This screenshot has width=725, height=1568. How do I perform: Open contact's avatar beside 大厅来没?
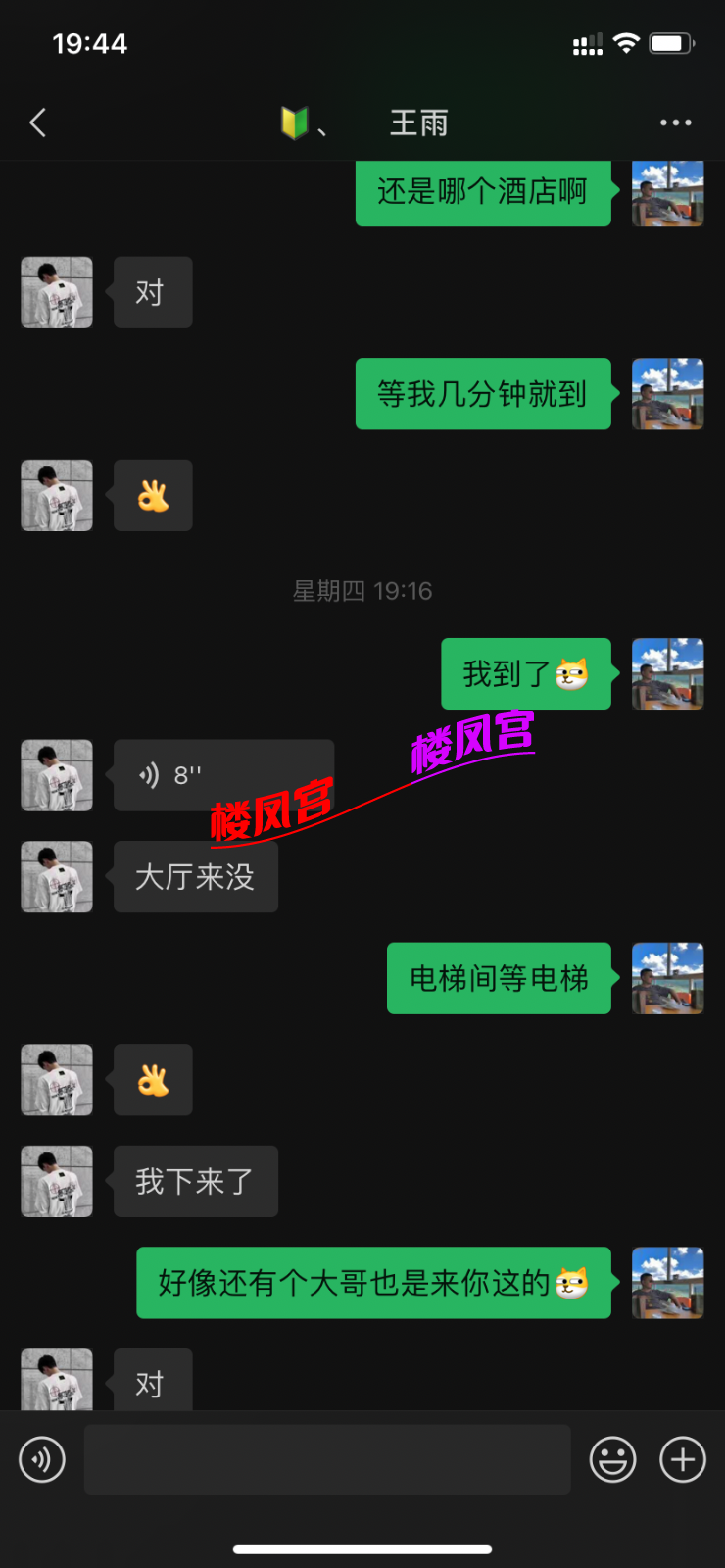[x=57, y=876]
